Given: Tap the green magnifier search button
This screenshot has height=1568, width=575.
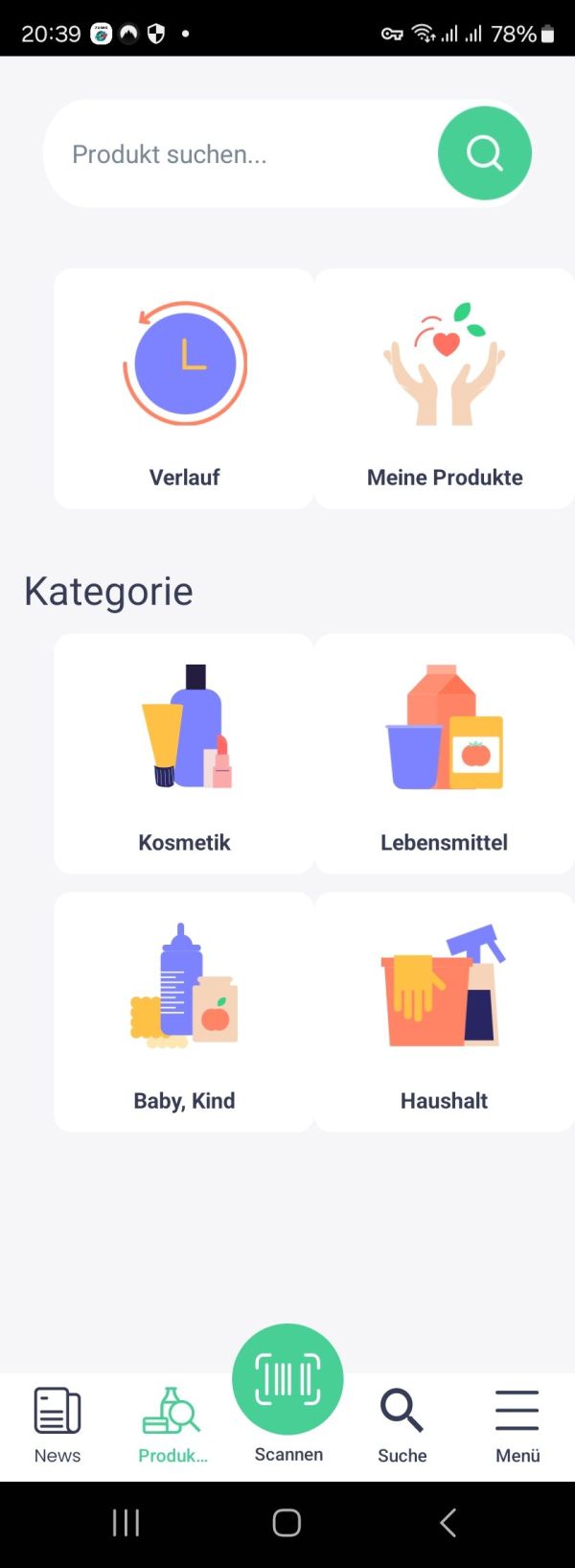Looking at the screenshot, I should point(484,153).
